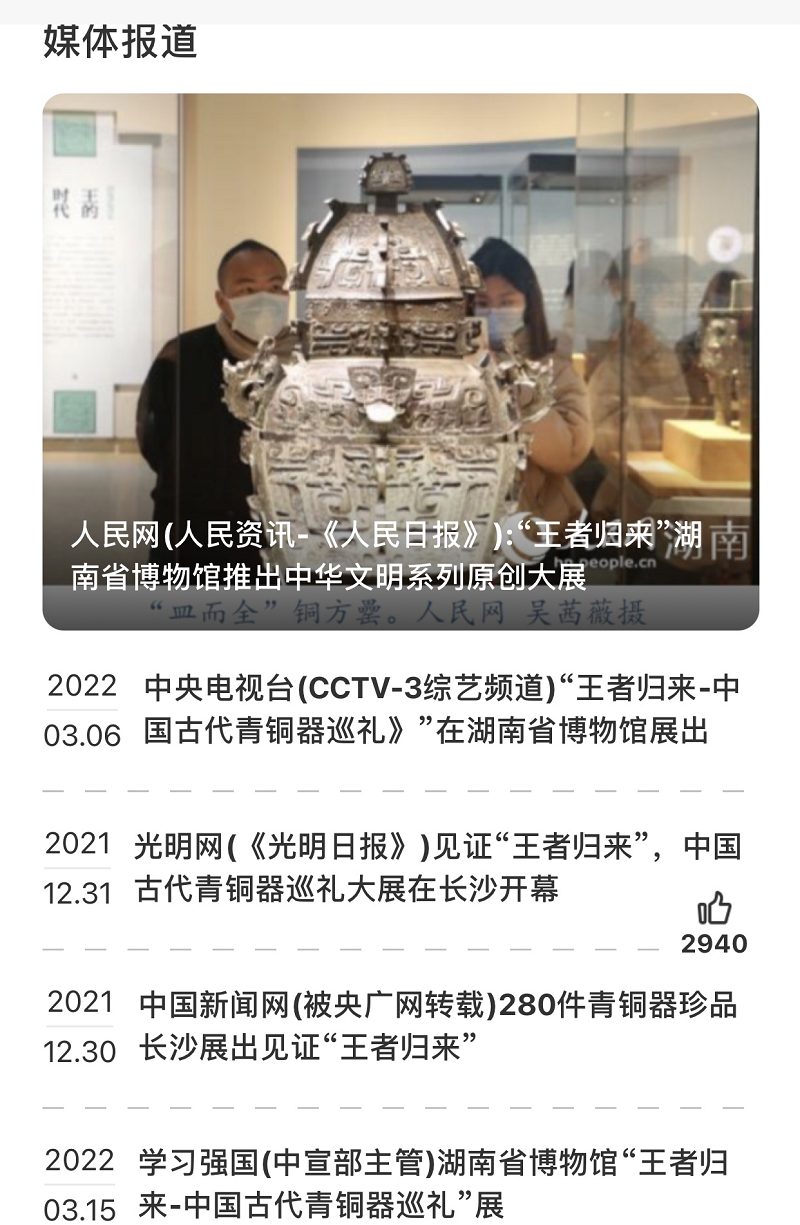
Task: Open the 中国新闻网 280件青铜器珍品 report
Action: click(x=438, y=1025)
